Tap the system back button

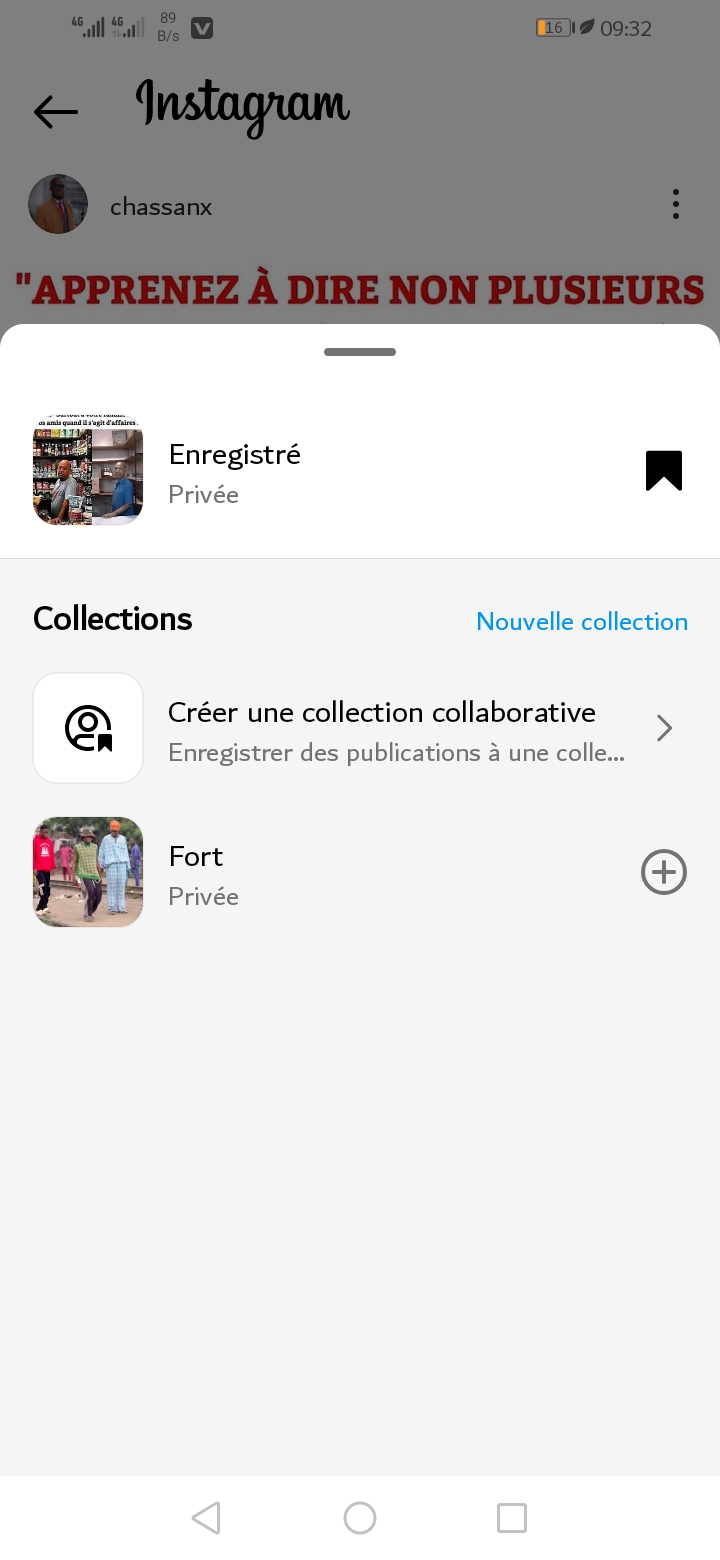tap(206, 1518)
